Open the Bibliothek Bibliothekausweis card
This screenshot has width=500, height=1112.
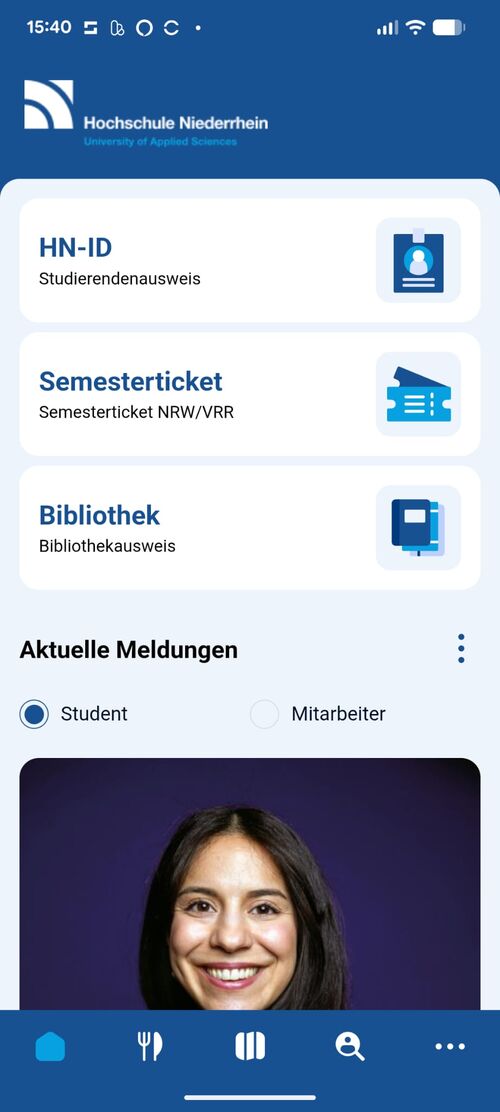[250, 528]
